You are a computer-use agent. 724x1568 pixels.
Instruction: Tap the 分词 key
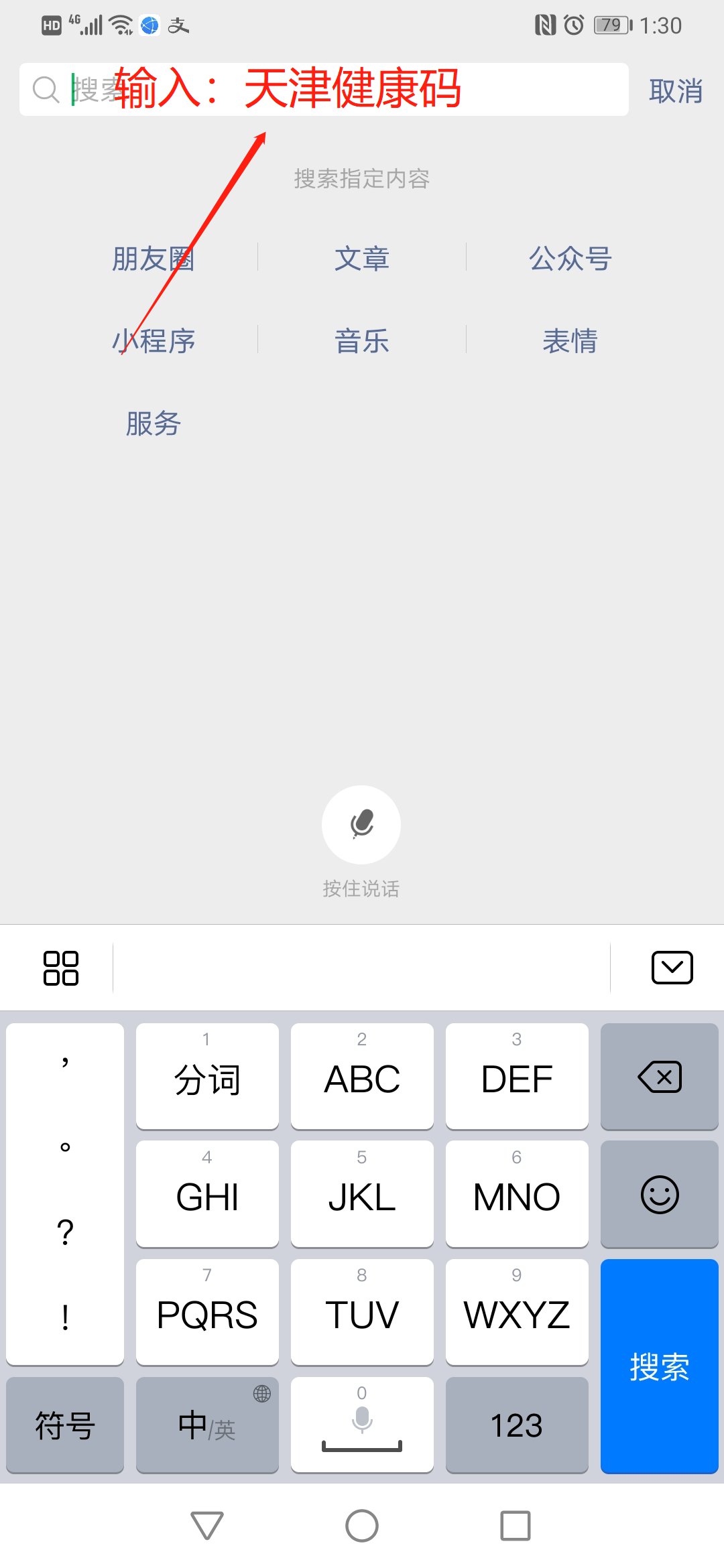pos(207,1076)
